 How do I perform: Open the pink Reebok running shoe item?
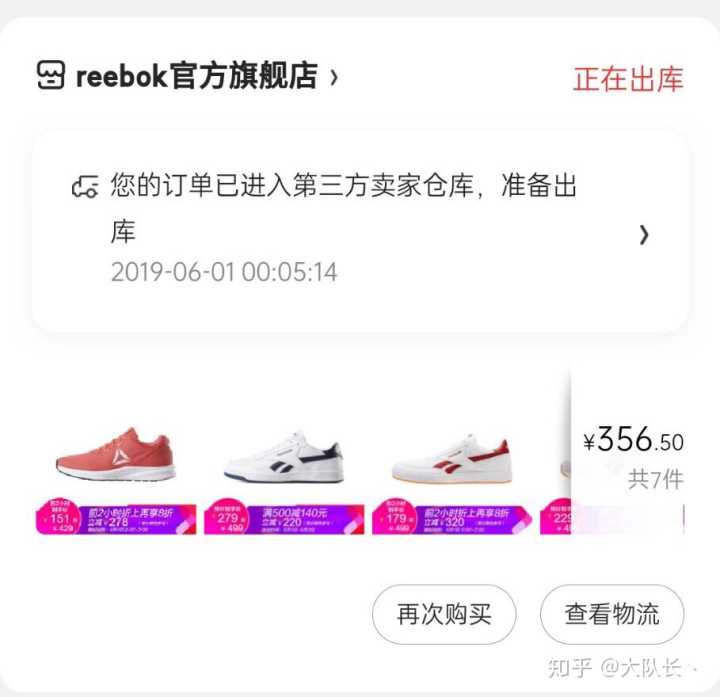(116, 460)
